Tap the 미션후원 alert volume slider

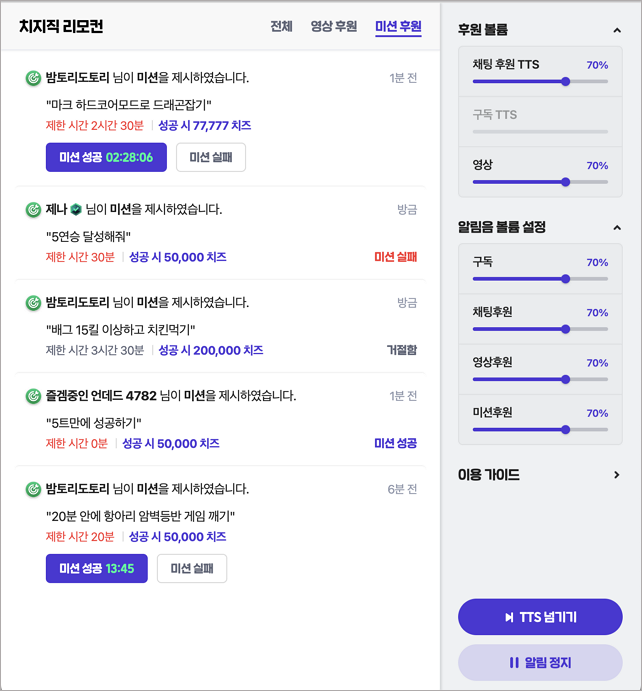click(540, 430)
